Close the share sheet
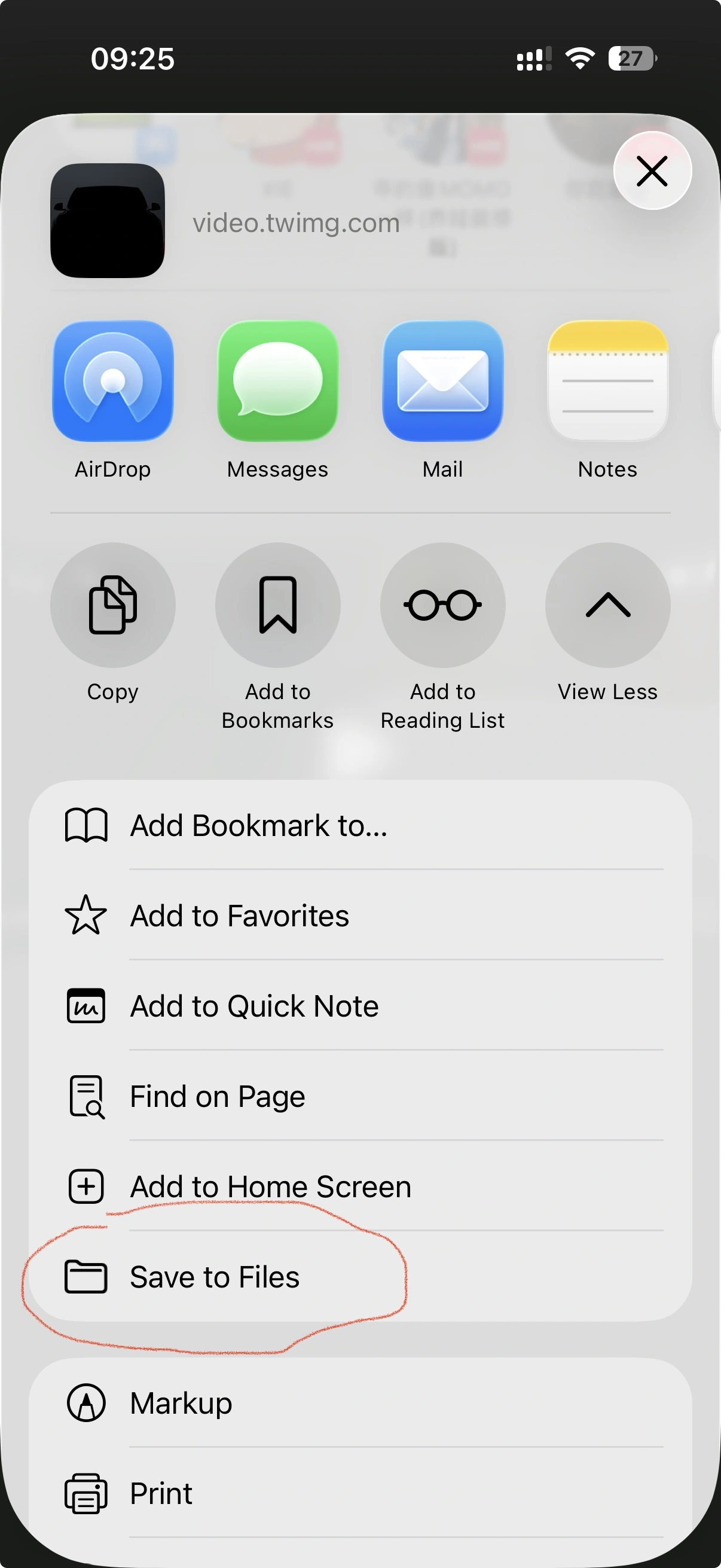Viewport: 721px width, 1568px height. click(652, 170)
